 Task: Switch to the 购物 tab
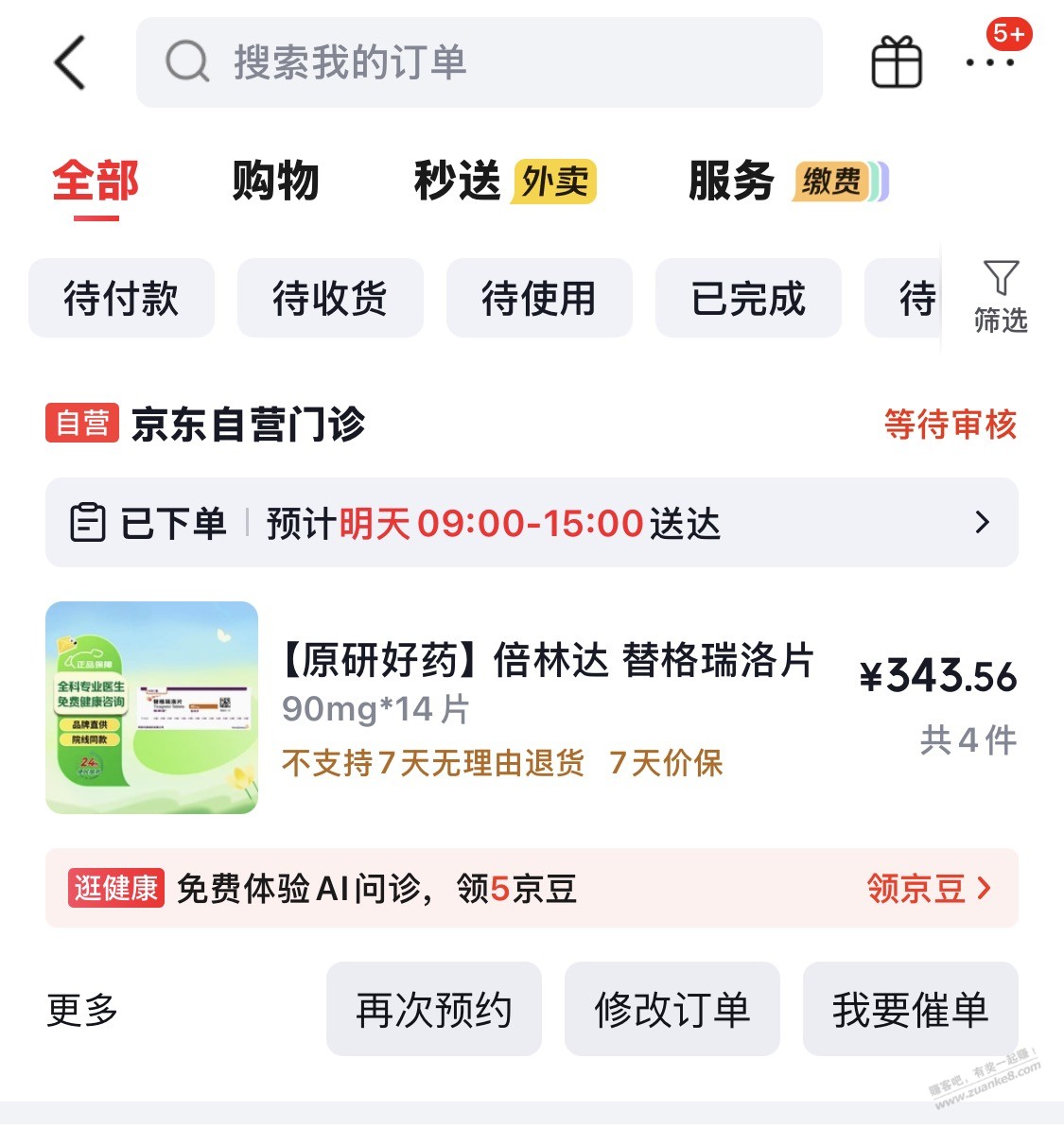[275, 181]
